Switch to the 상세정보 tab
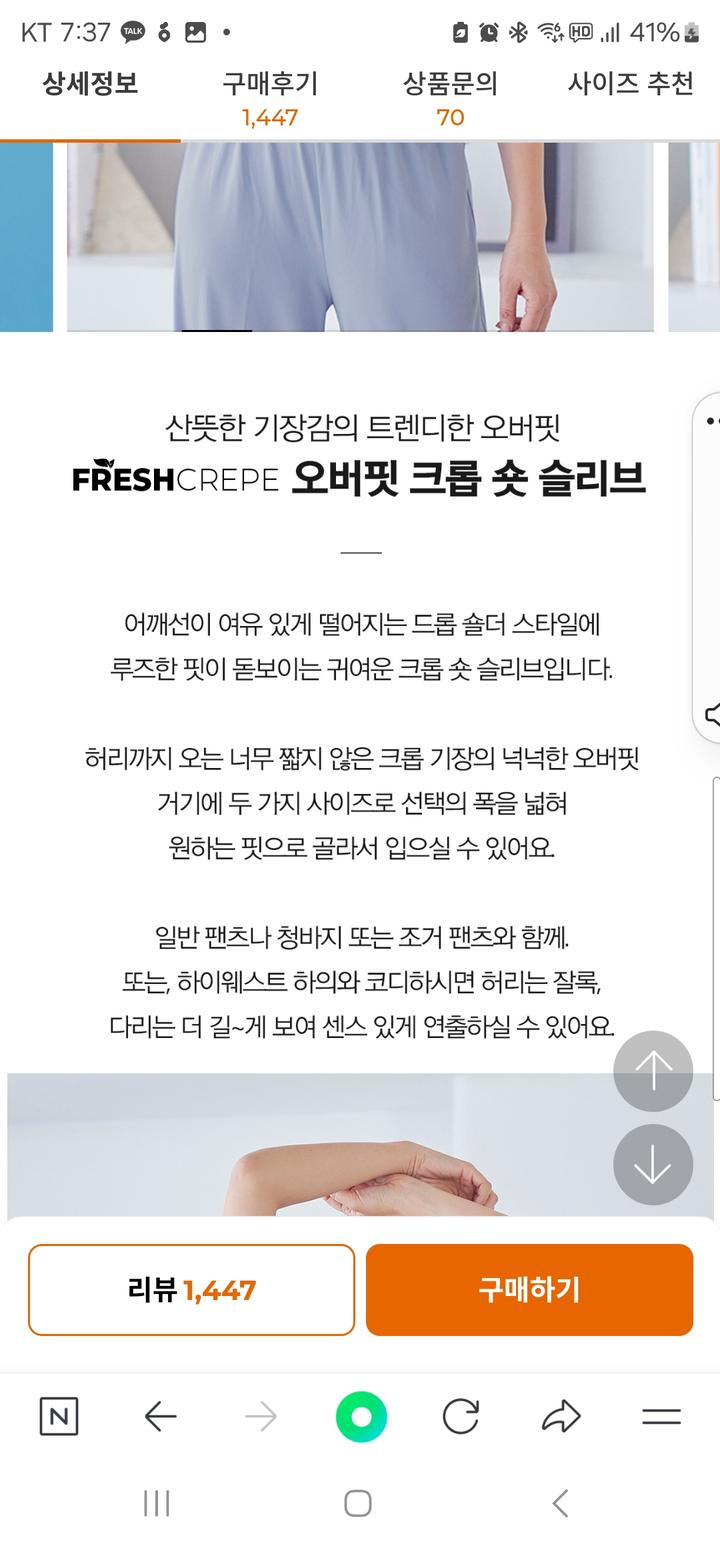 [90, 85]
